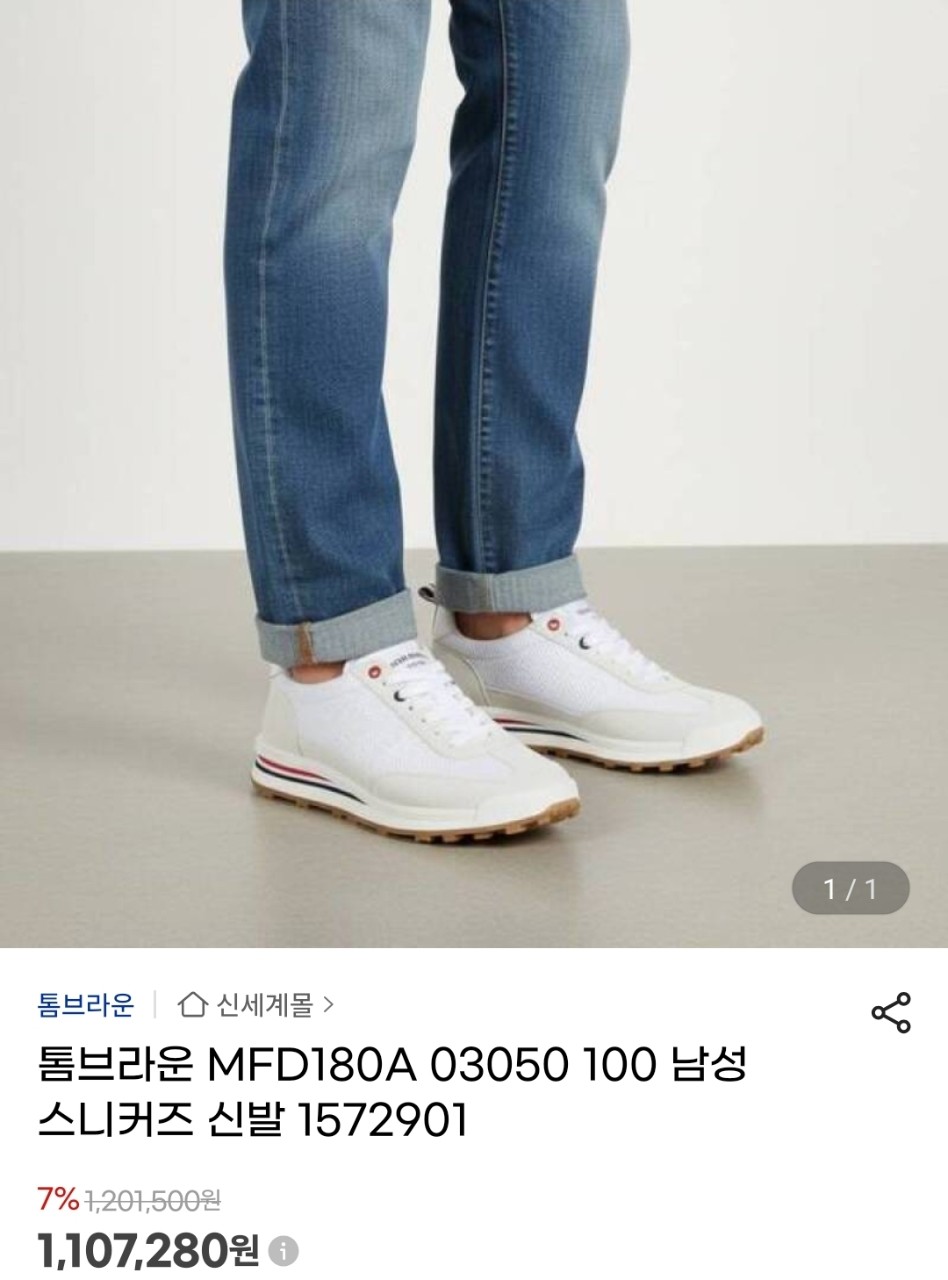Open the 톰브라운 brand link
This screenshot has width=948, height=1280.
[x=85, y=1004]
